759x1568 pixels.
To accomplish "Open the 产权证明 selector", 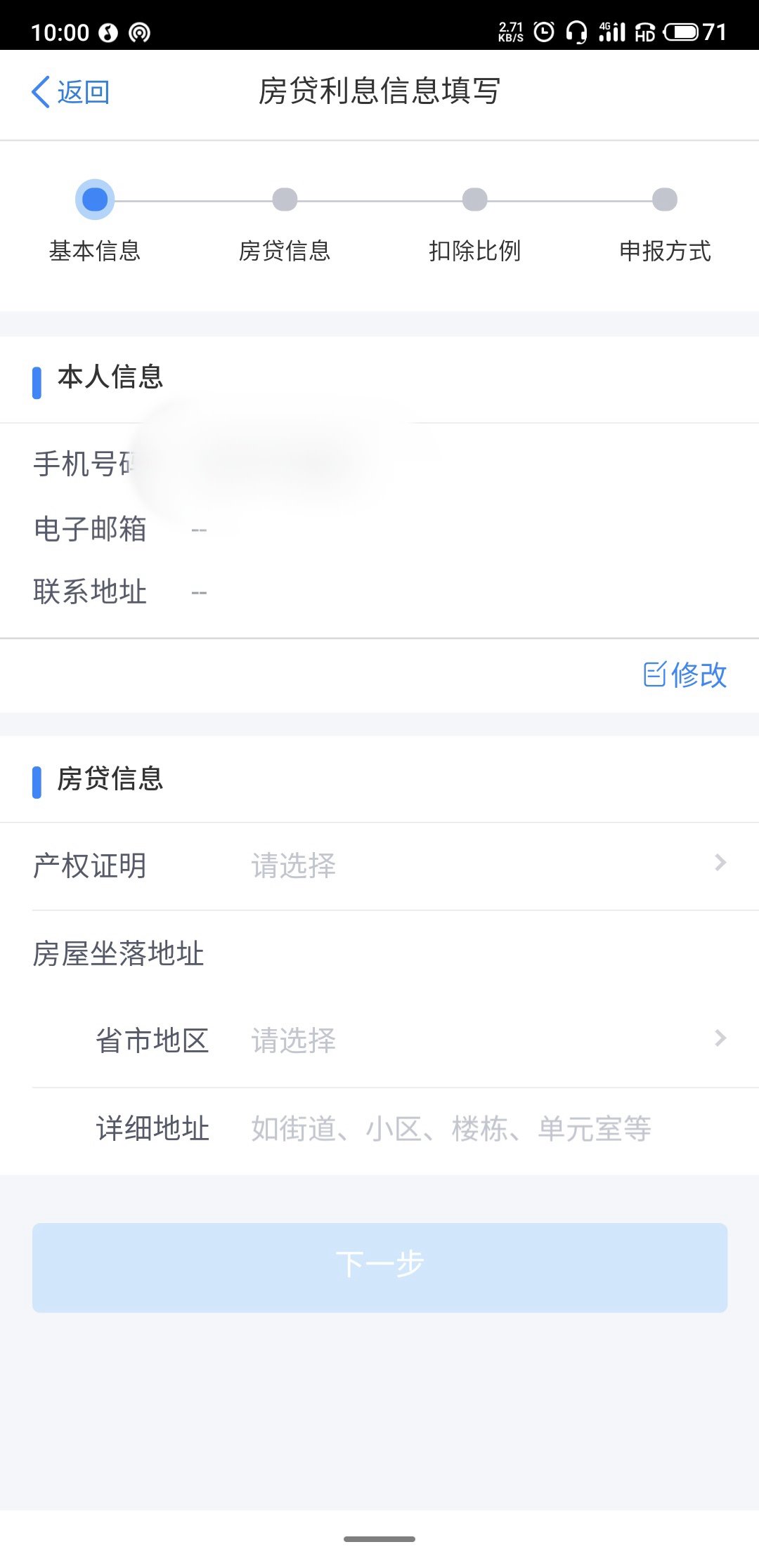I will point(485,865).
